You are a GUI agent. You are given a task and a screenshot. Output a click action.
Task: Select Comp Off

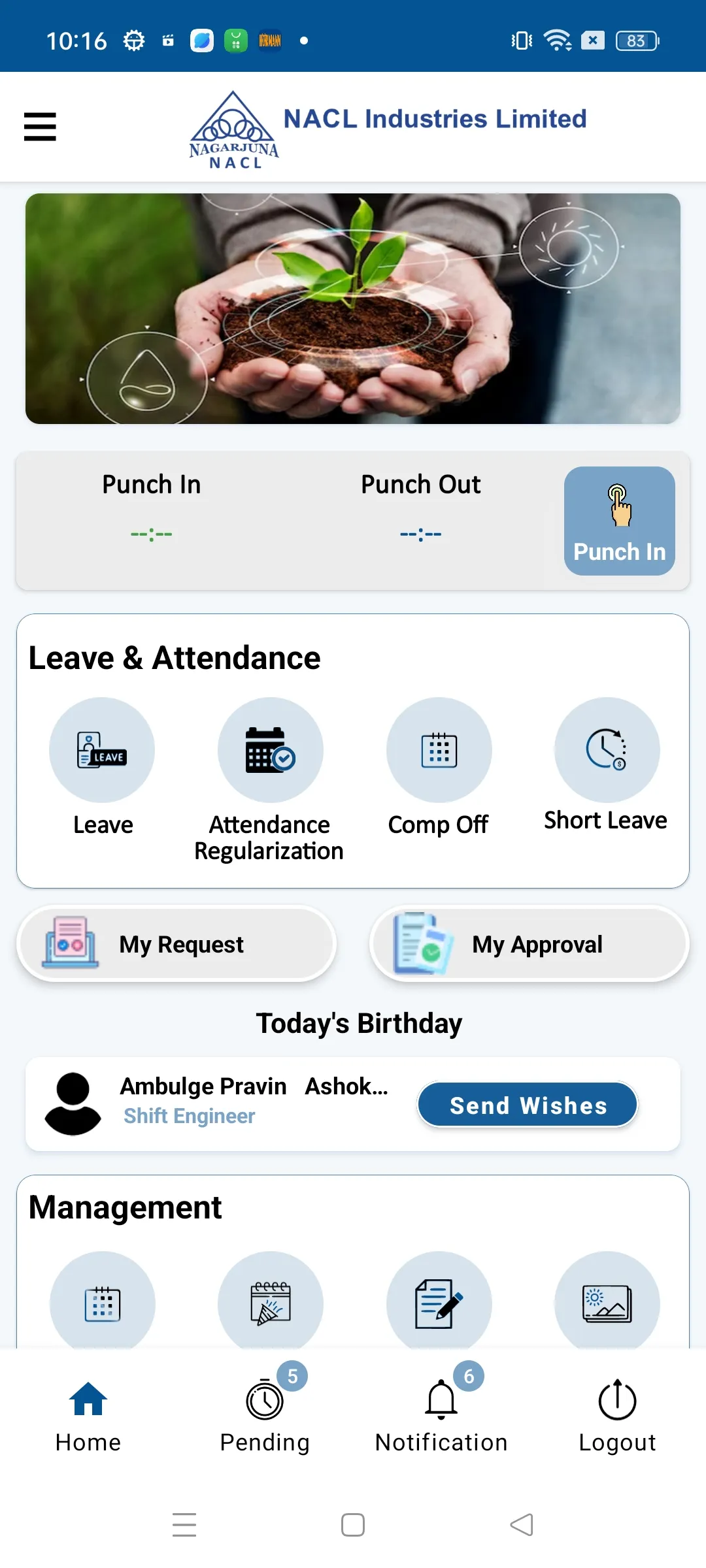439,751
